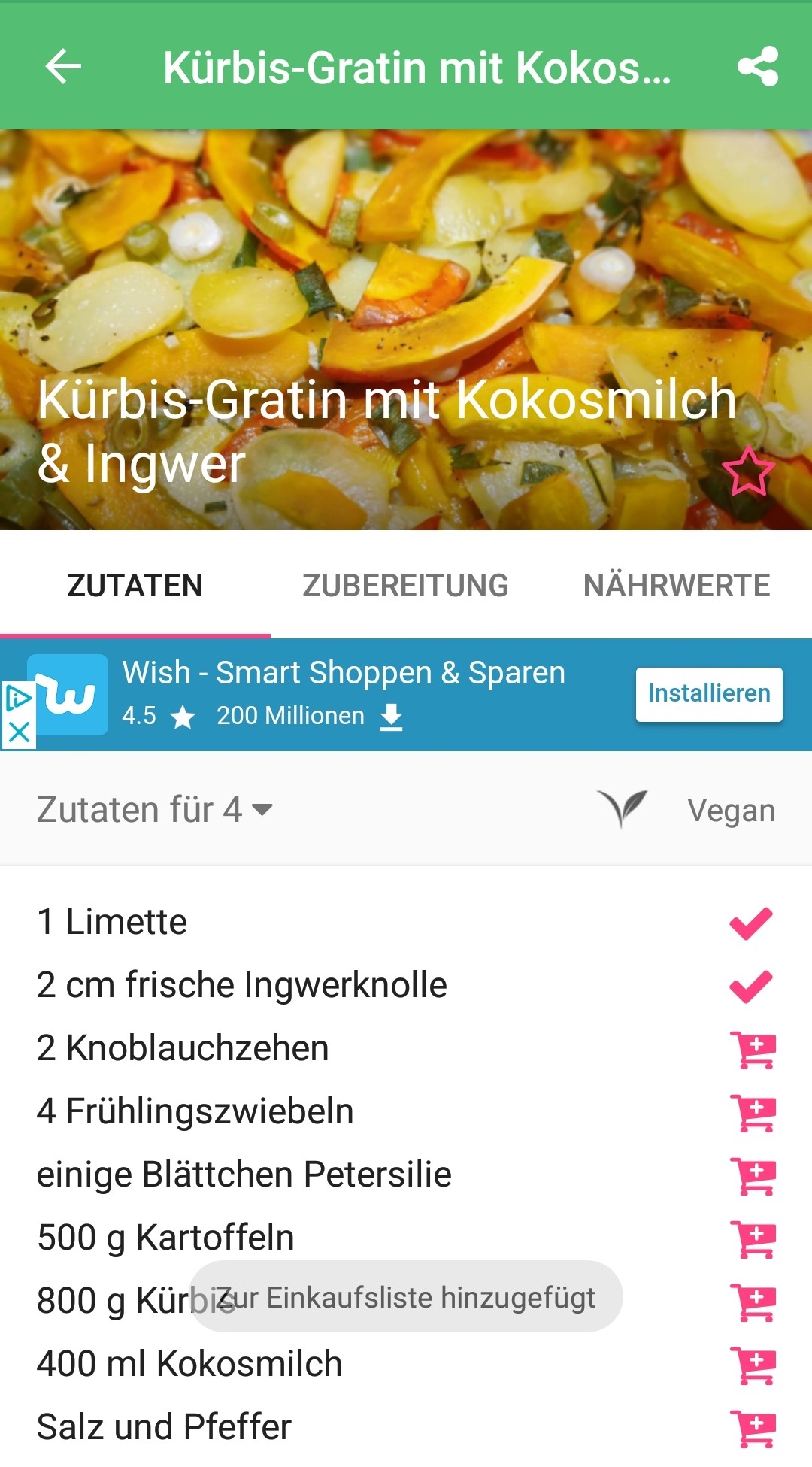Close the Wish ad banner
This screenshot has height=1467, width=812.
19,732
